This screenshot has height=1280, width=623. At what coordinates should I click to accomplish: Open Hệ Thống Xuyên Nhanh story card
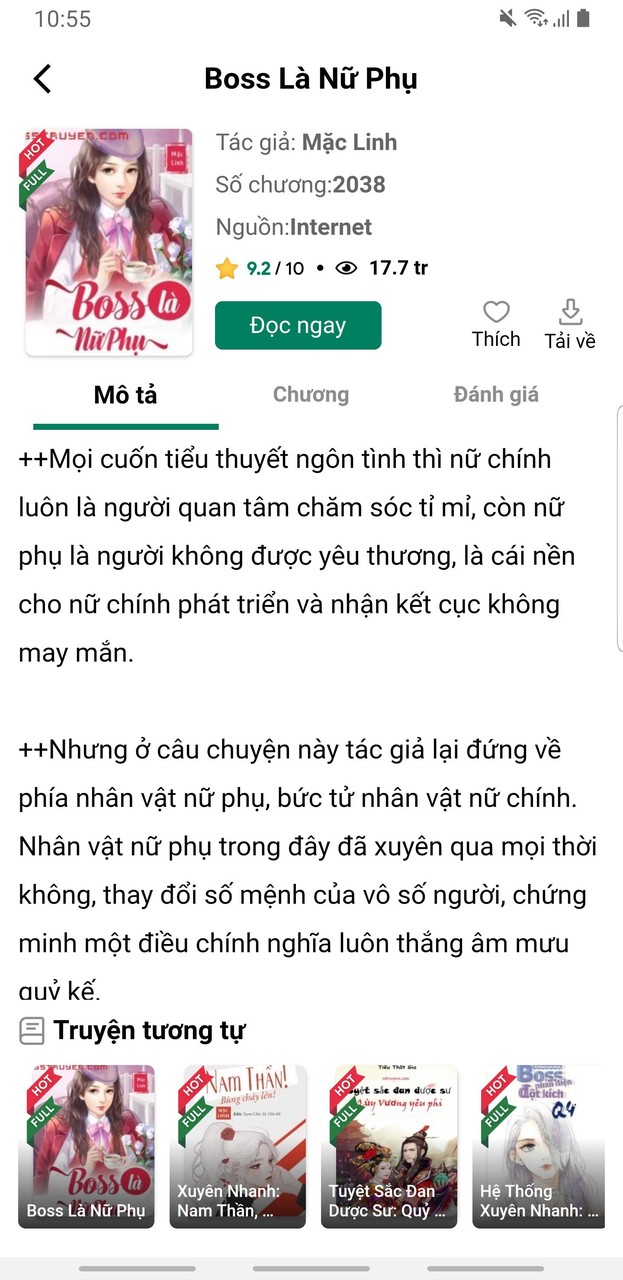(x=540, y=1146)
